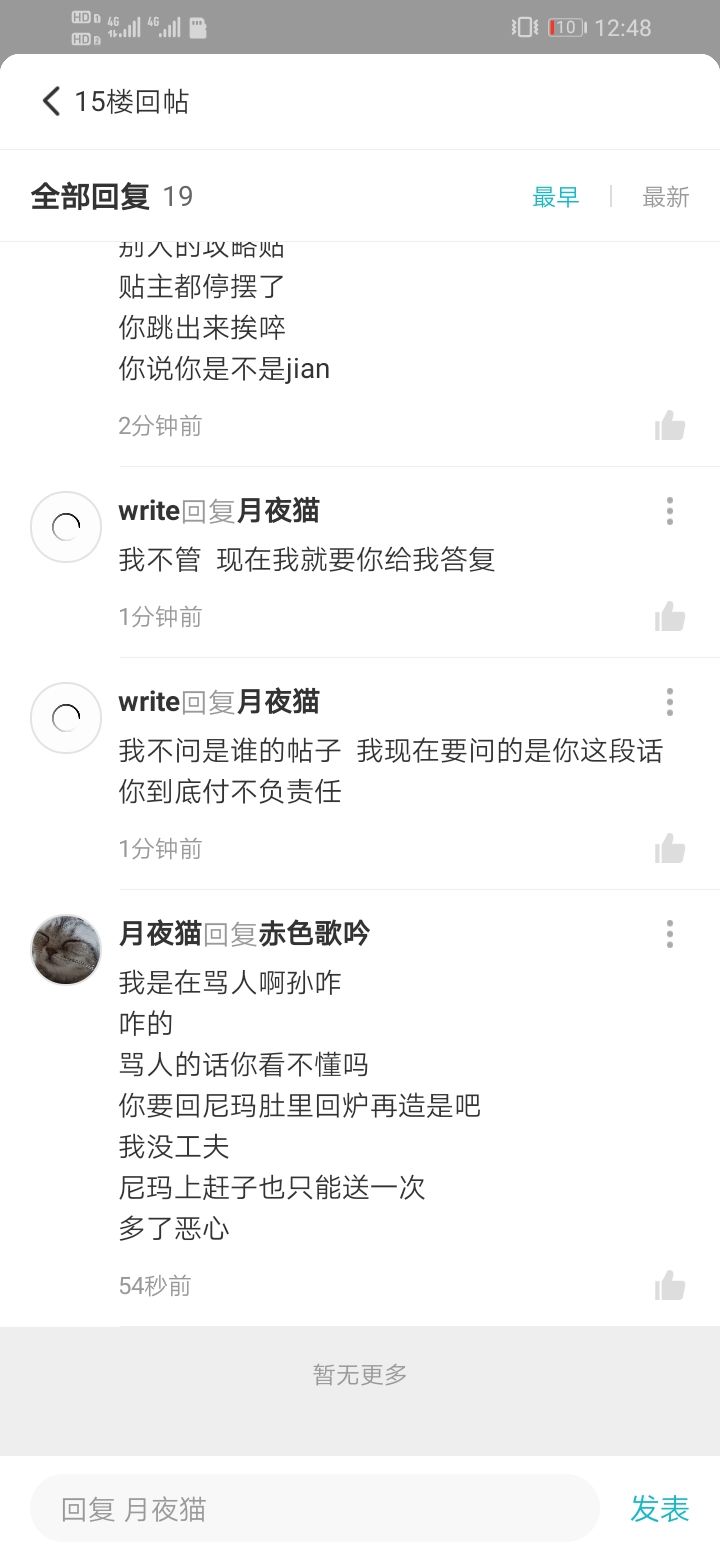
Task: Open more options for "我不管" reply
Action: [x=669, y=511]
